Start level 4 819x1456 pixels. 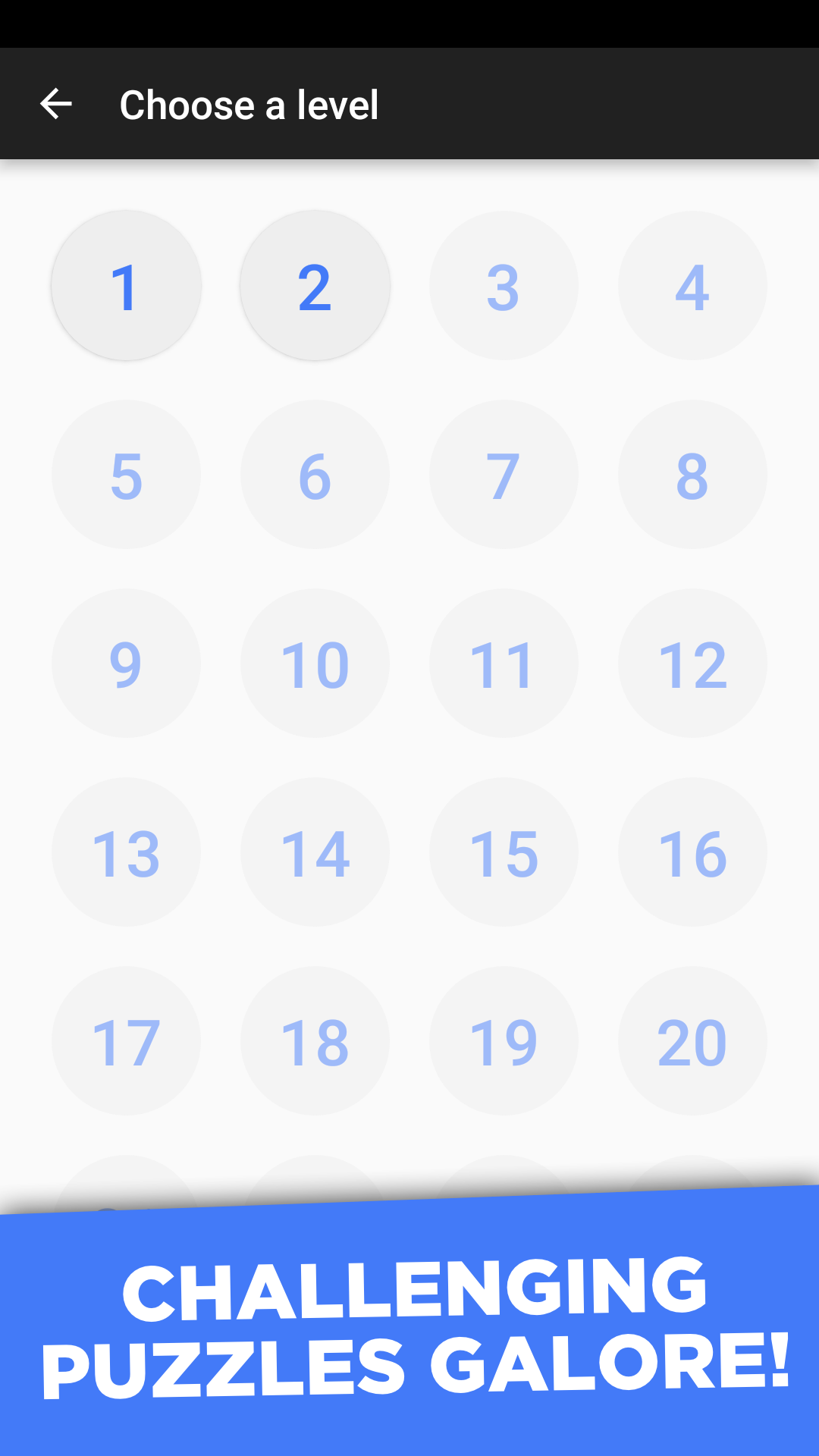click(x=692, y=286)
